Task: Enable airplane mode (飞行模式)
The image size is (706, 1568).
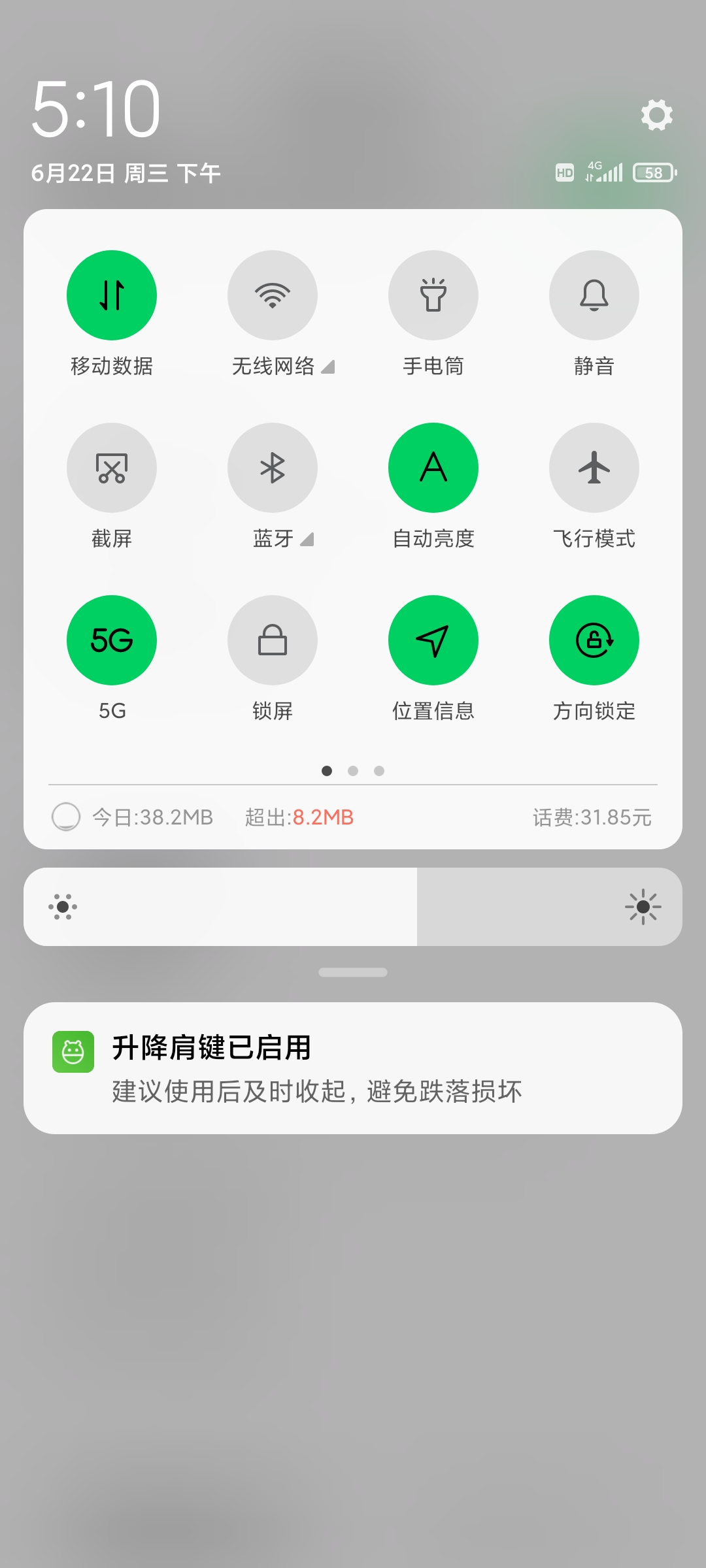Action: (x=594, y=468)
